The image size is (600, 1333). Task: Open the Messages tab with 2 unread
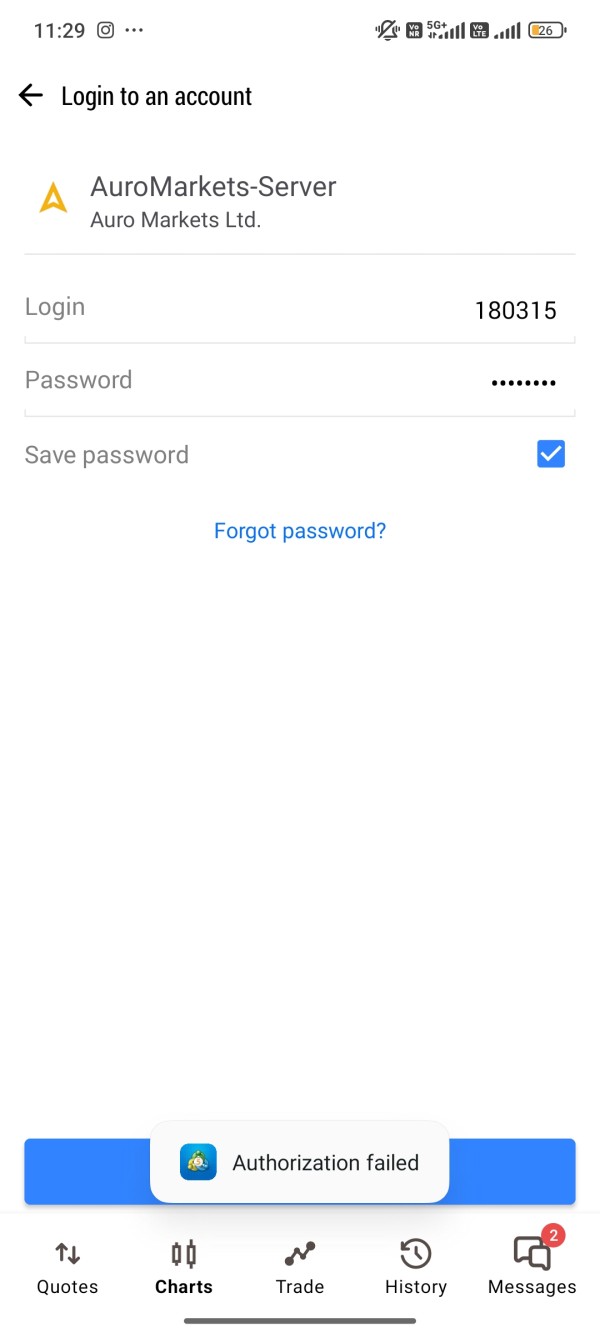(x=532, y=1265)
